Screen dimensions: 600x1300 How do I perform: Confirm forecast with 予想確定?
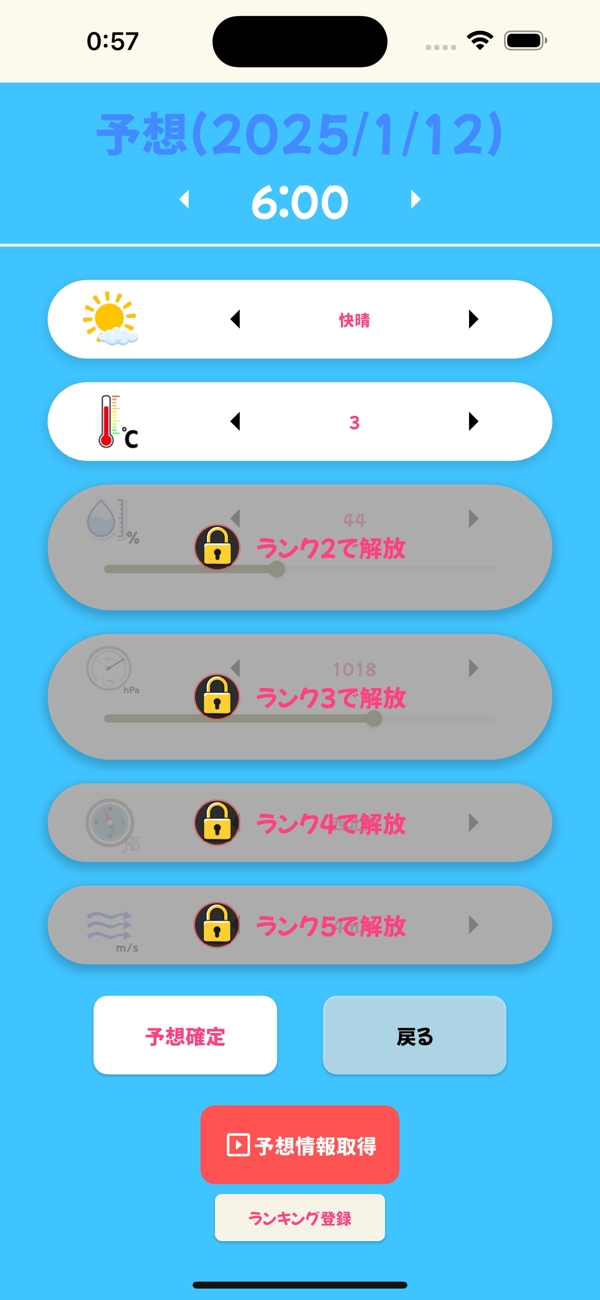pos(185,1036)
